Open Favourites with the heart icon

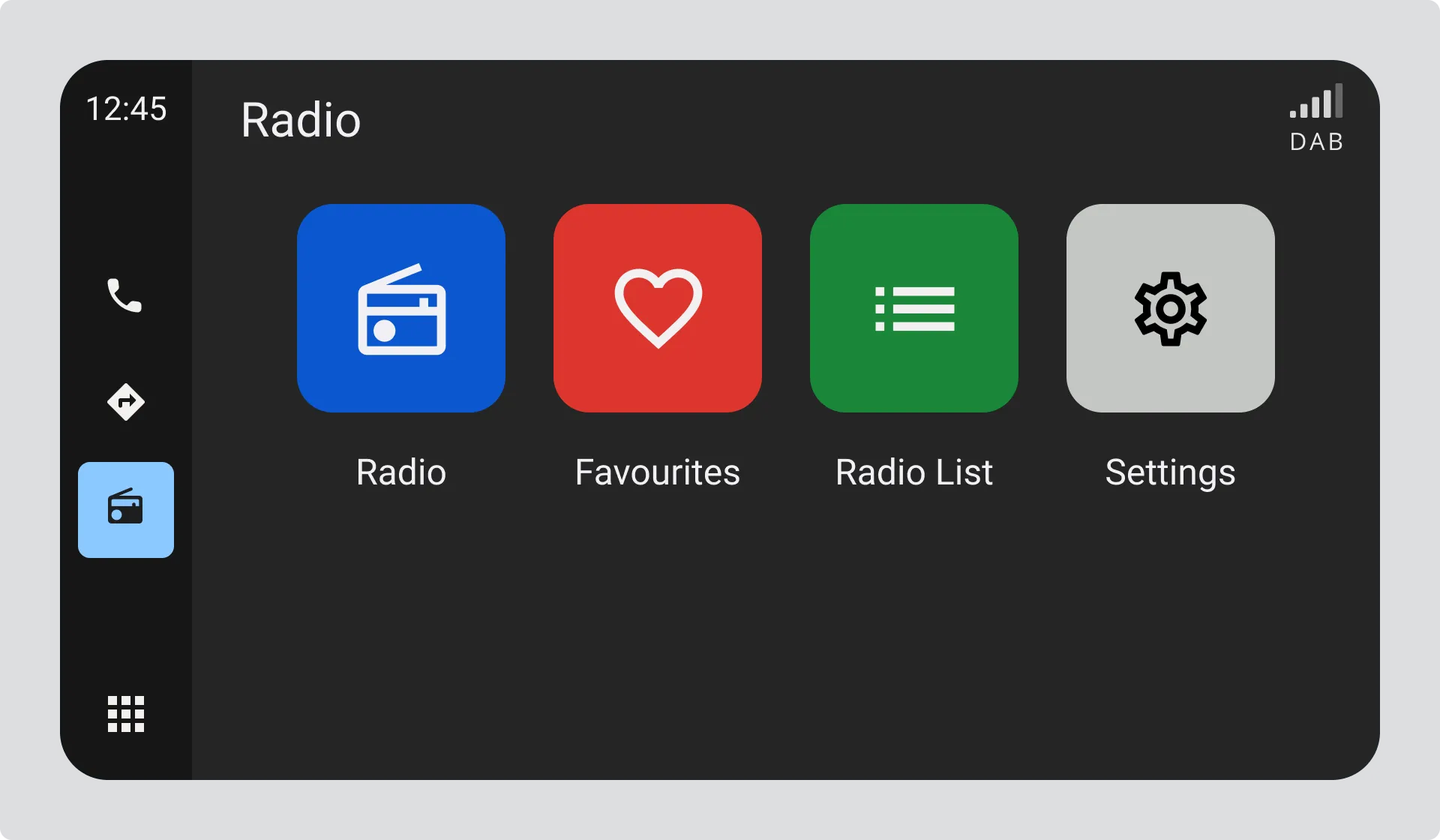tap(658, 308)
